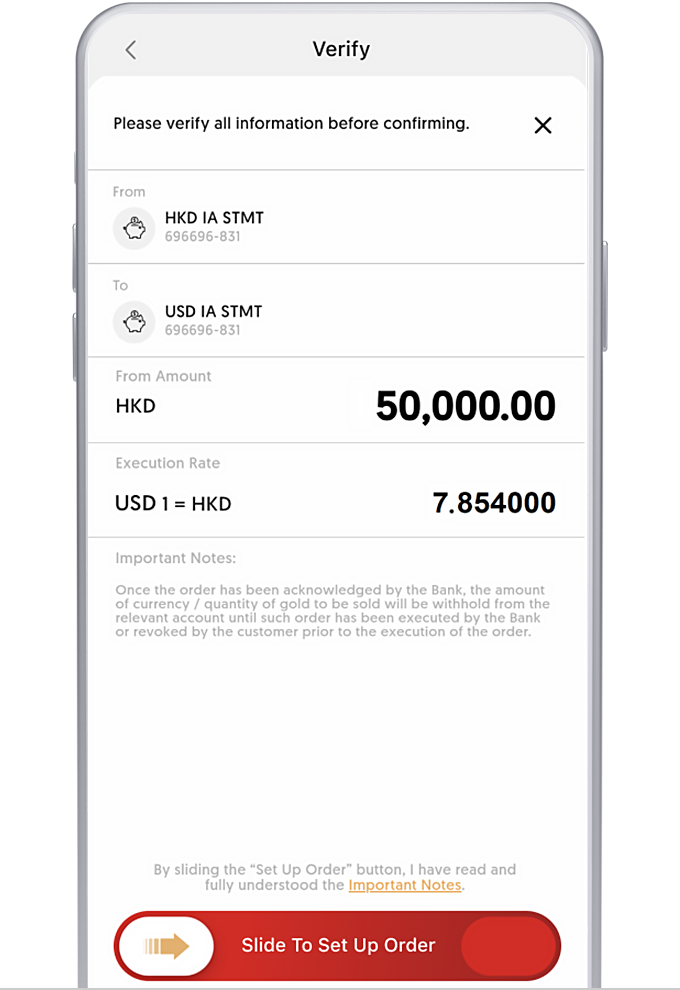Tap the Slide To Set Up Order handle
The height and width of the screenshot is (990, 680).
(x=167, y=946)
